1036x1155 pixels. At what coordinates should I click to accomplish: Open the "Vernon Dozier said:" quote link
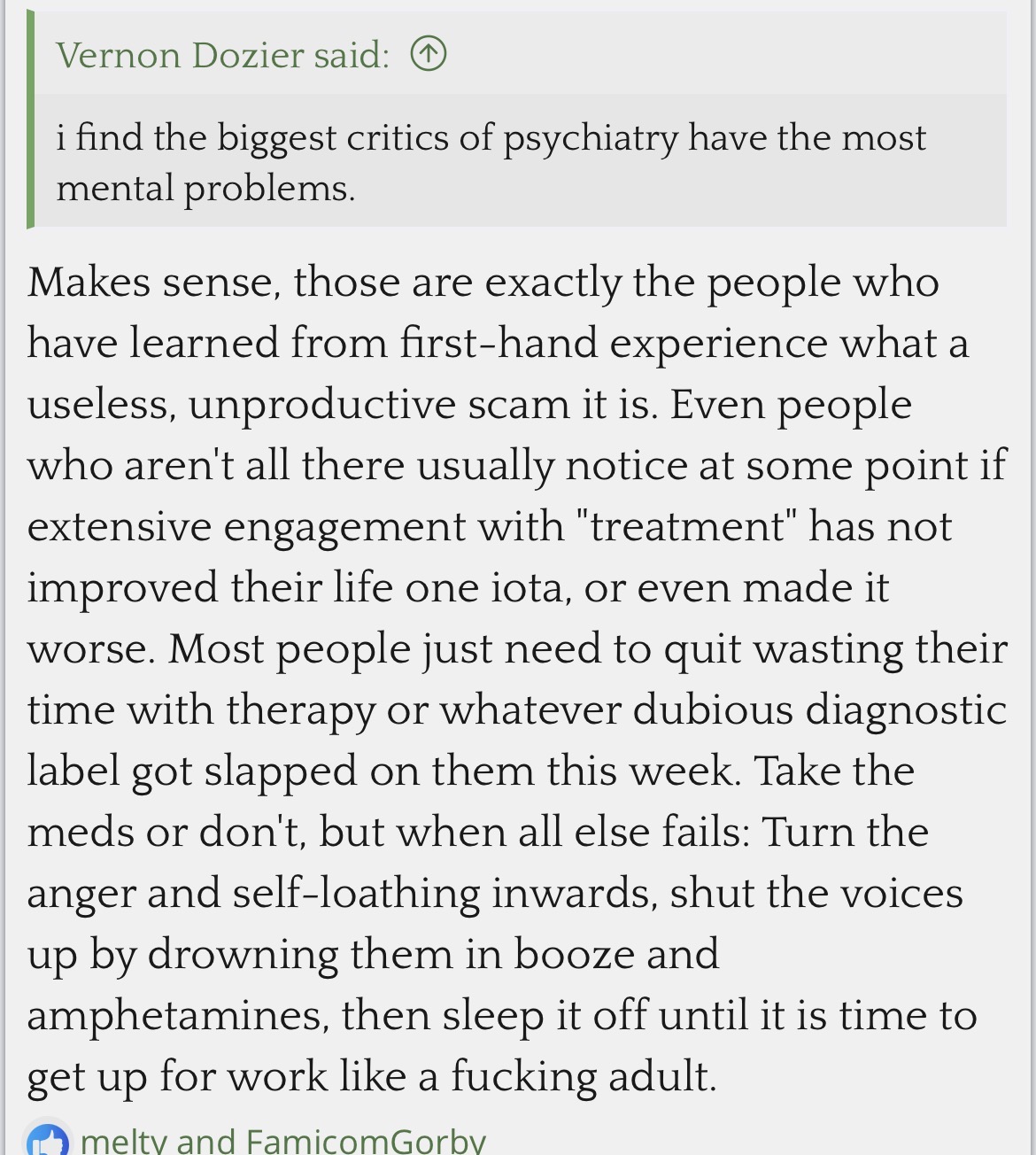(x=222, y=55)
